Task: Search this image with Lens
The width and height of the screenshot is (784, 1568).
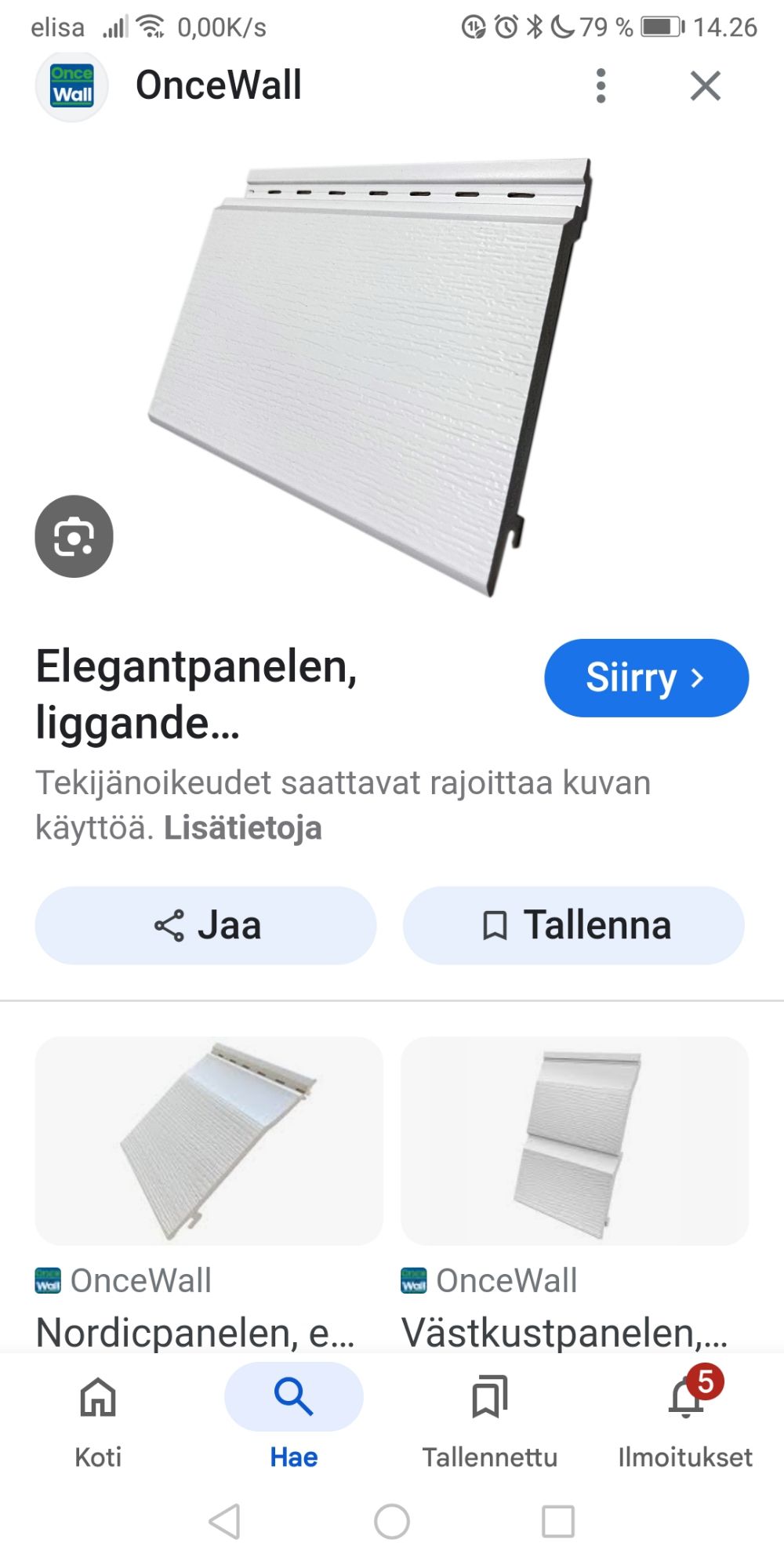Action: point(74,536)
